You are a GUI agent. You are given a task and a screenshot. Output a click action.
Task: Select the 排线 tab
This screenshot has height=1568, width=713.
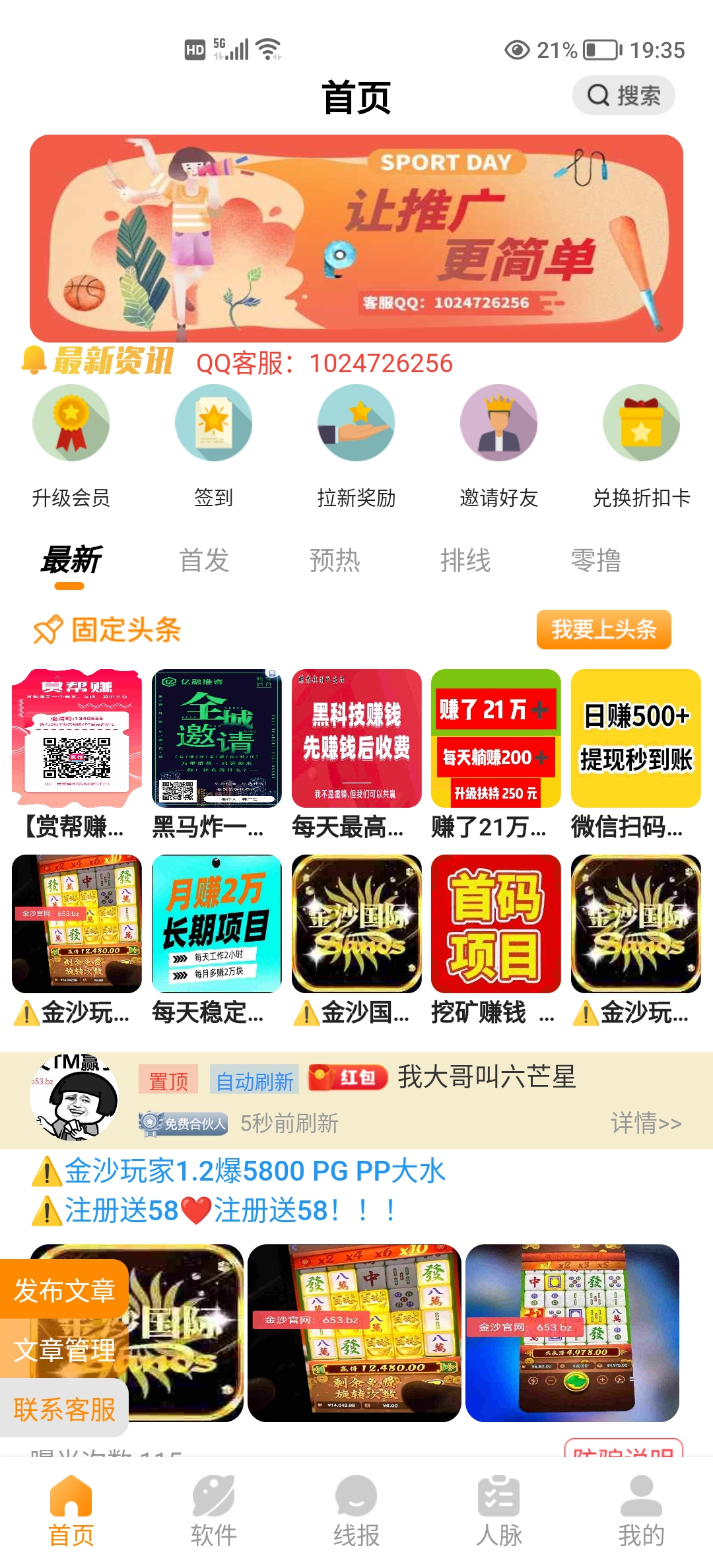[x=465, y=560]
